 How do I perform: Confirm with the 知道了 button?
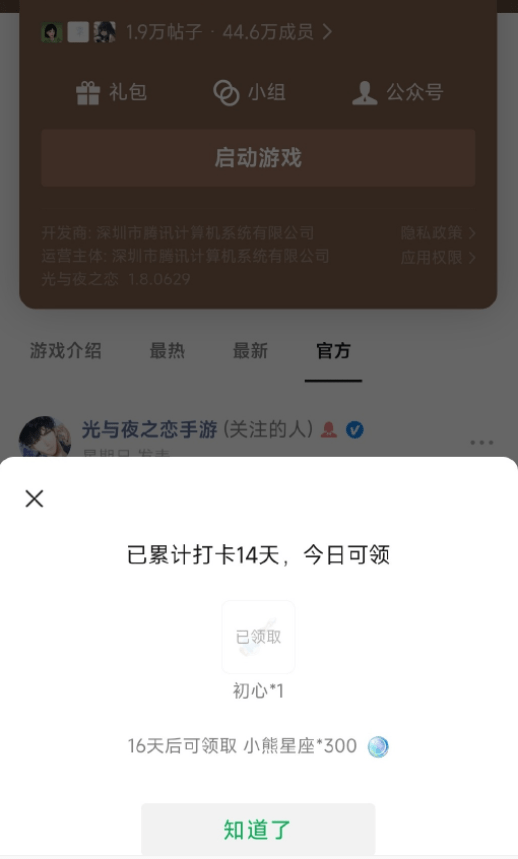258,829
